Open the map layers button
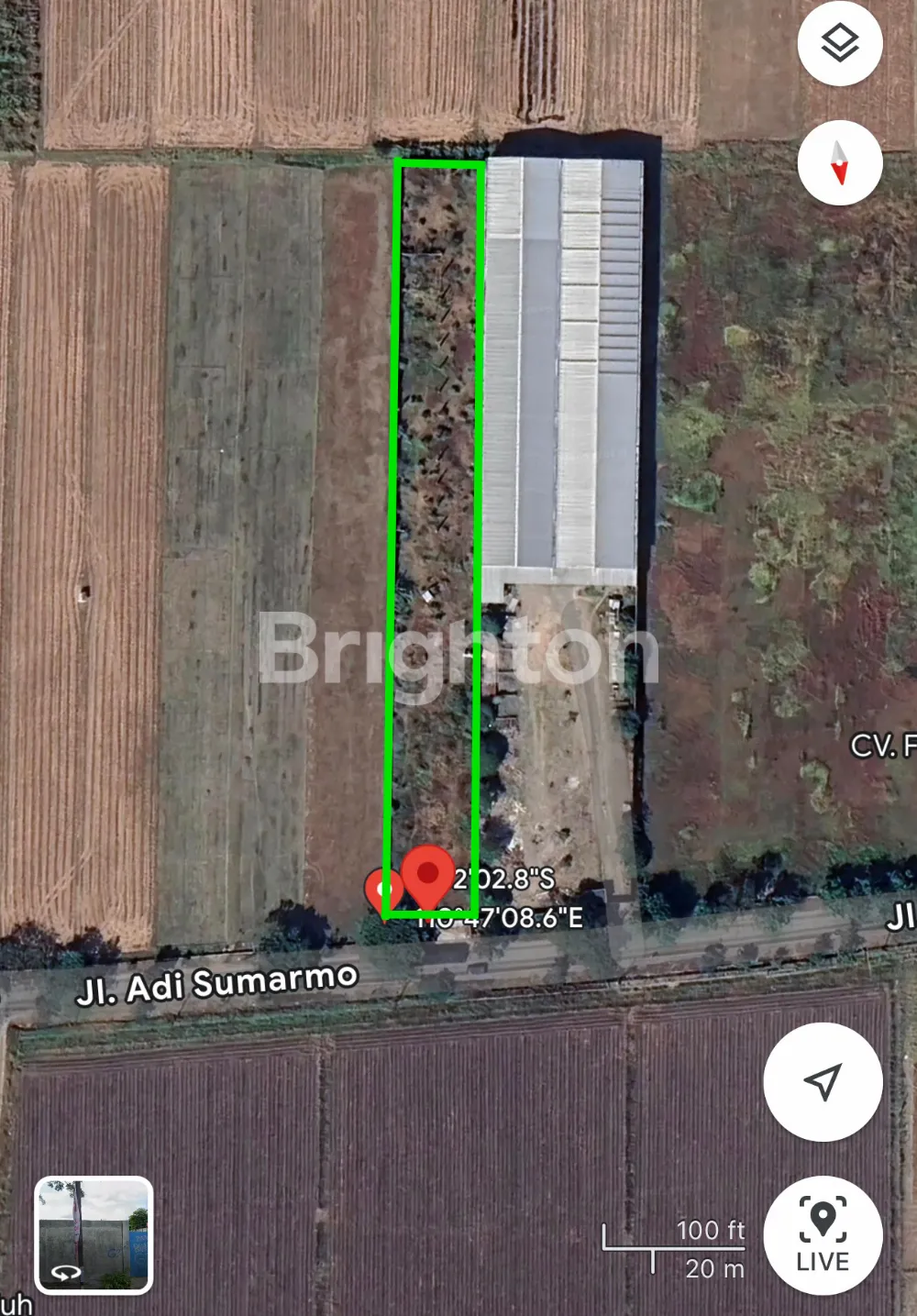 tap(839, 43)
